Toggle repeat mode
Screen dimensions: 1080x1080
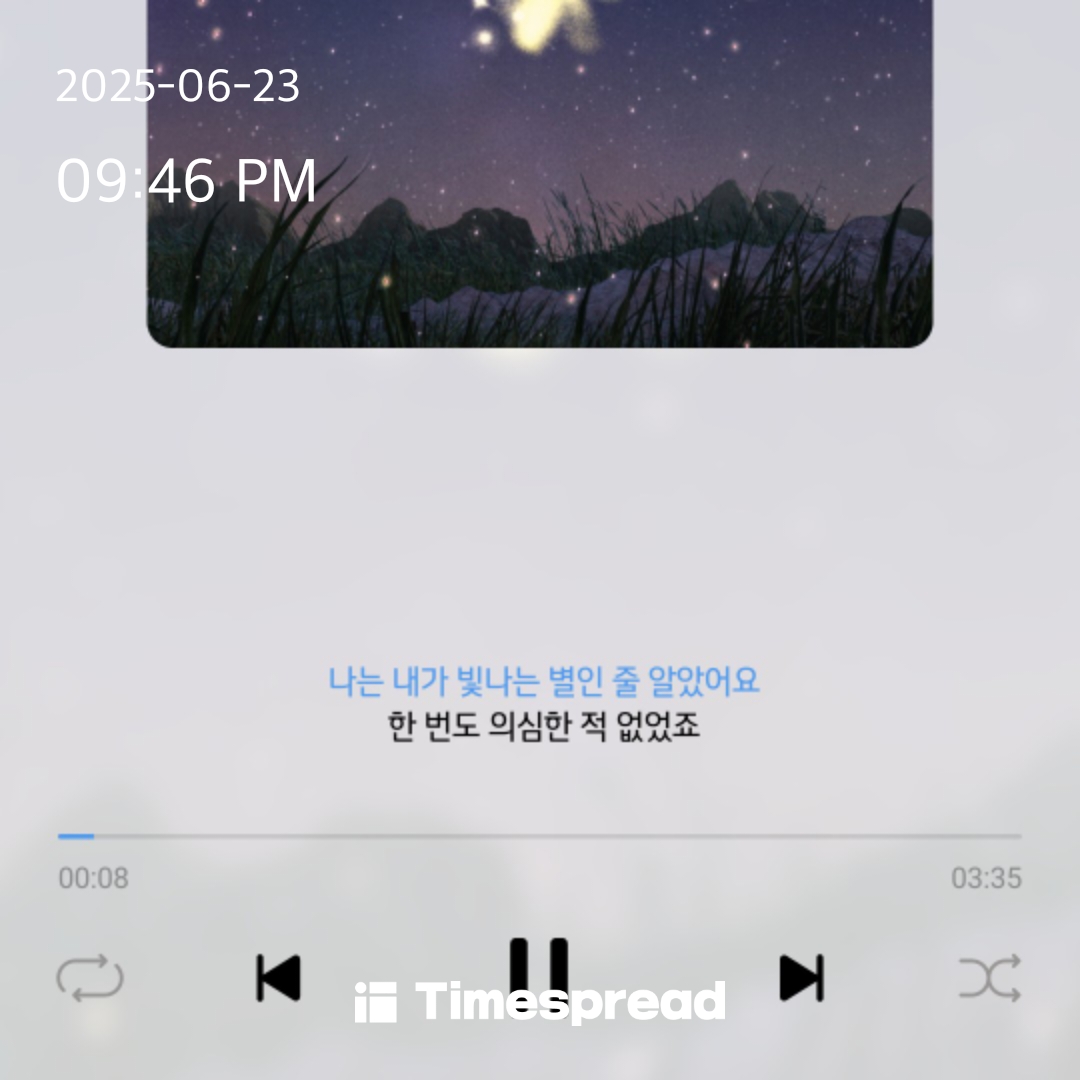90,978
